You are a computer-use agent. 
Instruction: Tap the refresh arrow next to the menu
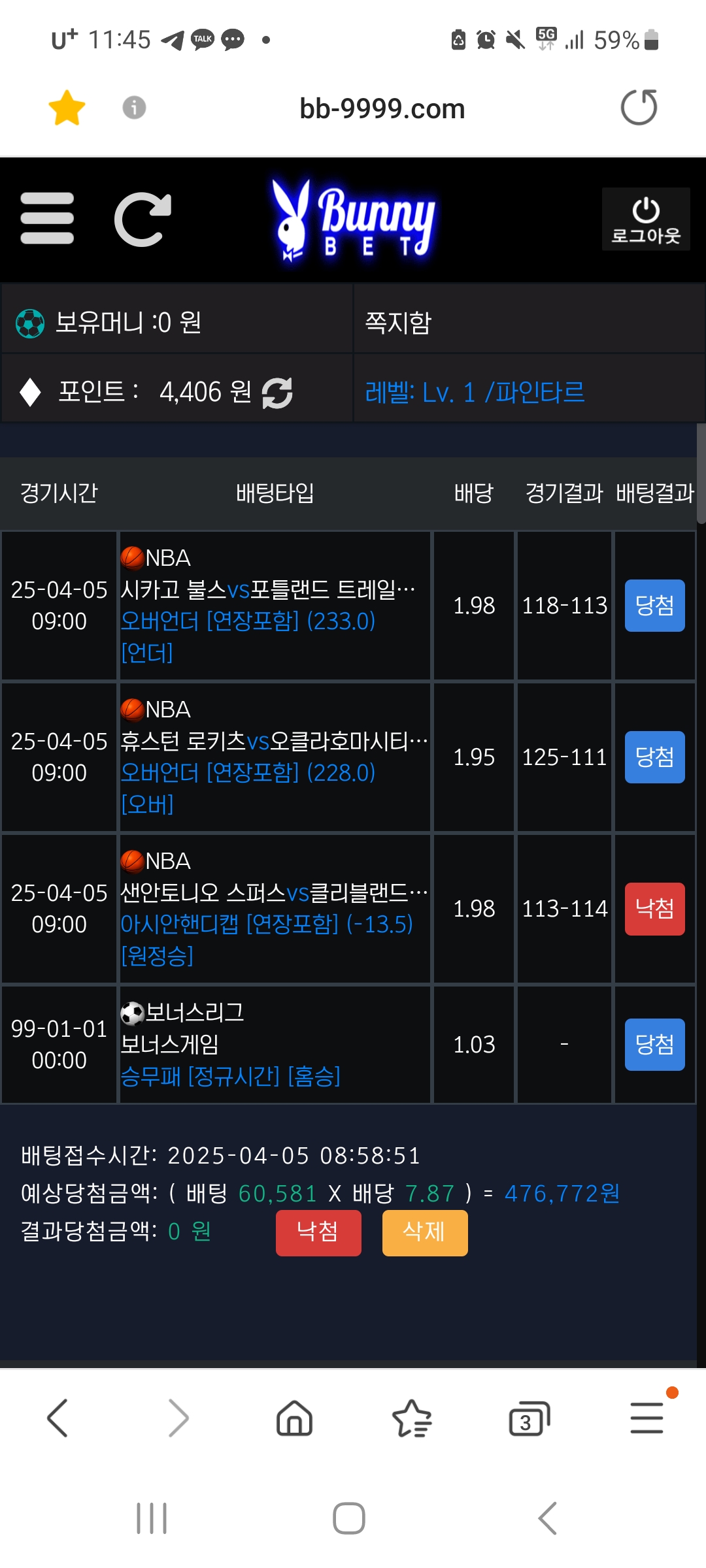(143, 220)
